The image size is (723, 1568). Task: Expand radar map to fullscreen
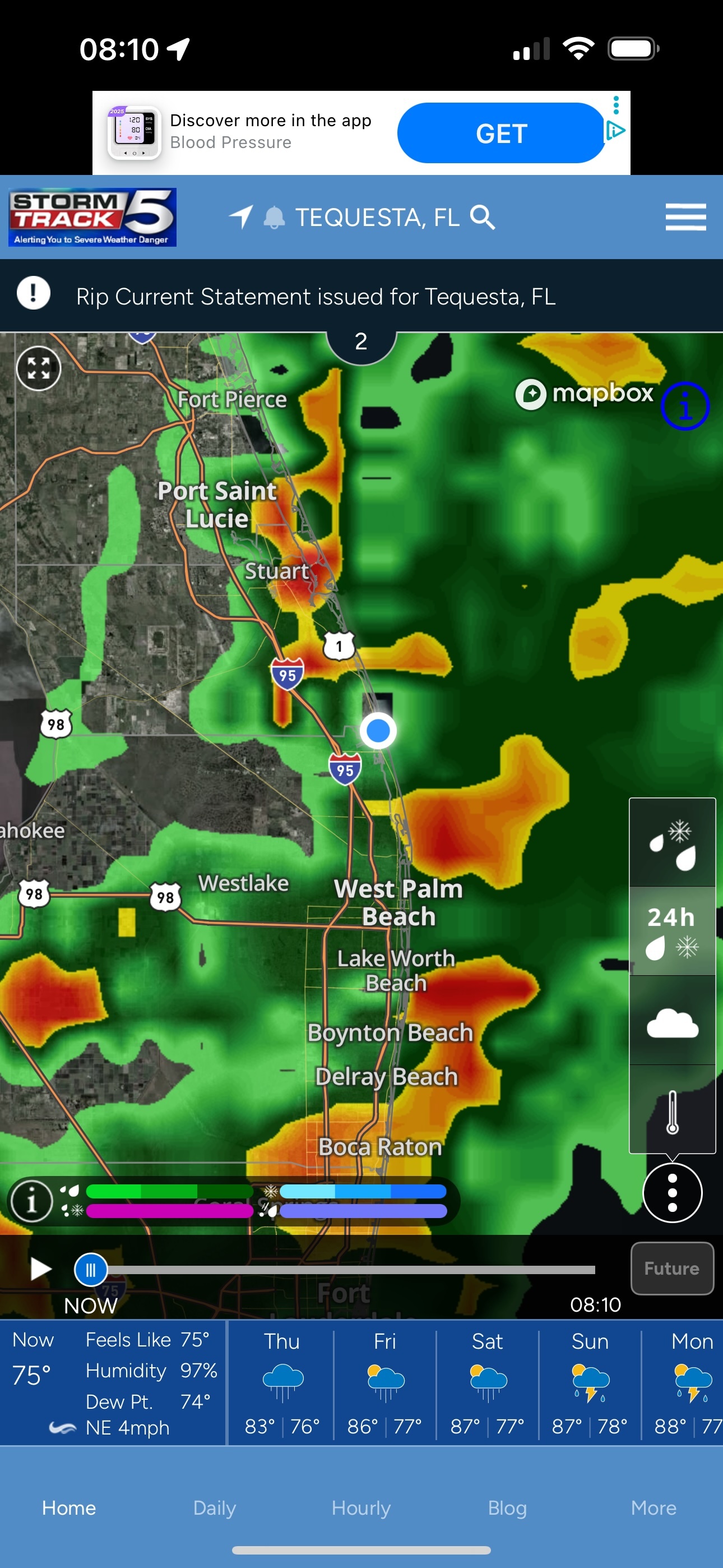click(x=38, y=368)
